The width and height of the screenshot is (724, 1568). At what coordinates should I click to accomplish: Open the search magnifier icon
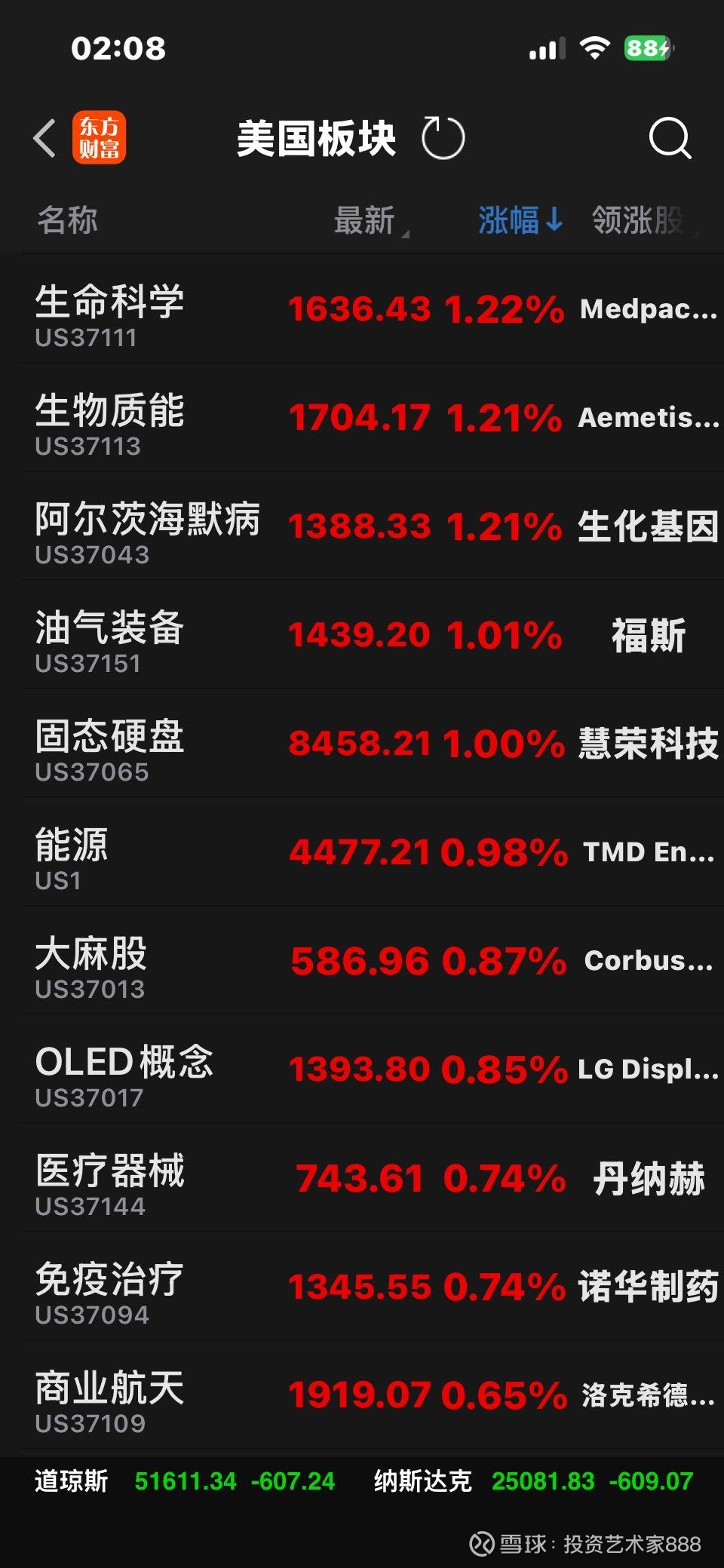coord(670,138)
